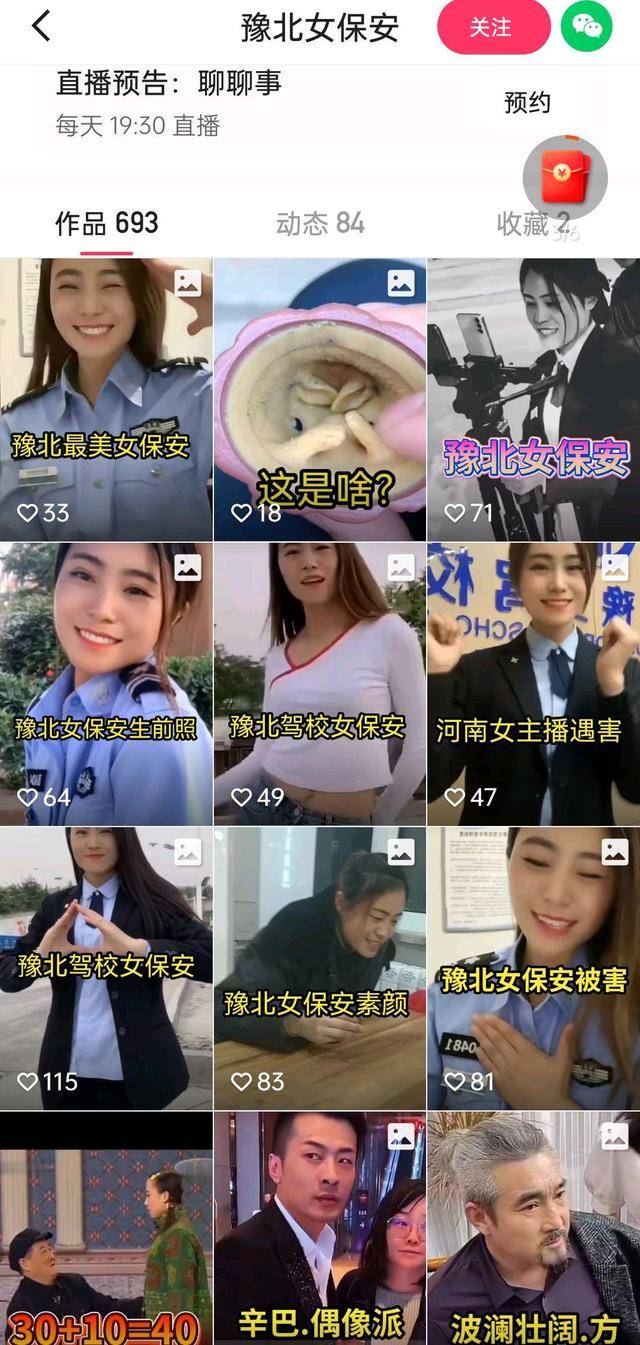The height and width of the screenshot is (1345, 640).
Task: Open the post with 71 likes
Action: pyautogui.click(x=534, y=399)
